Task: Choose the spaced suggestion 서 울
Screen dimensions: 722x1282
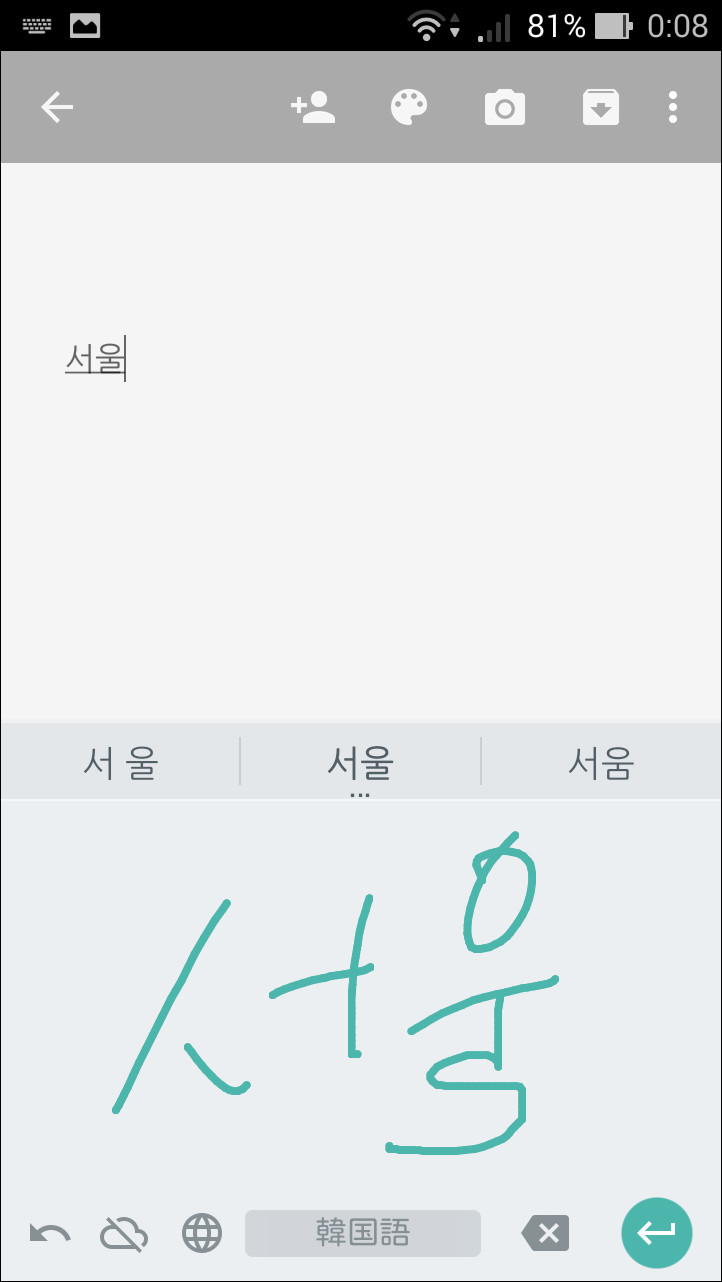Action: 121,765
